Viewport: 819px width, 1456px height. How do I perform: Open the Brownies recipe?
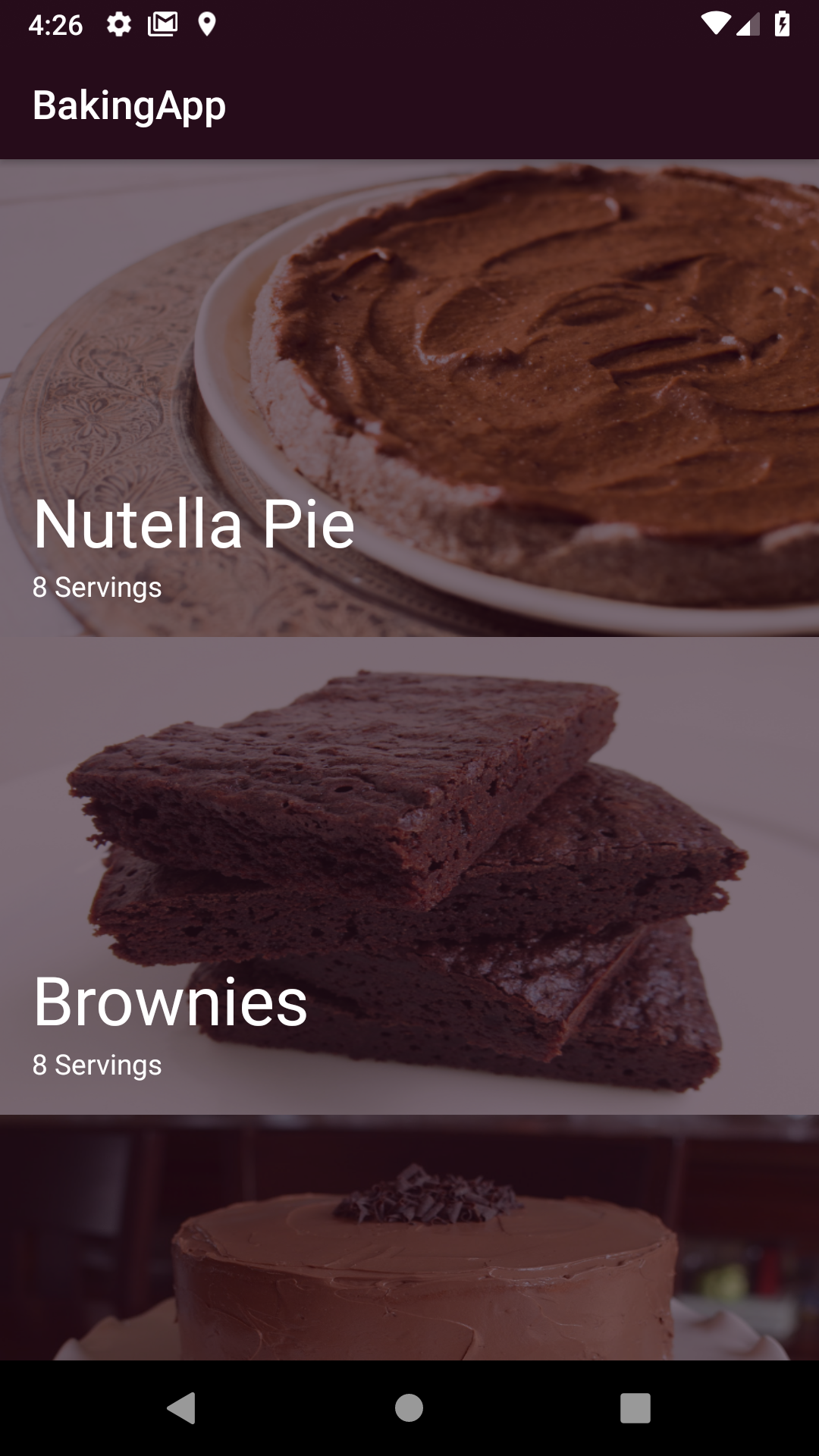click(x=409, y=872)
